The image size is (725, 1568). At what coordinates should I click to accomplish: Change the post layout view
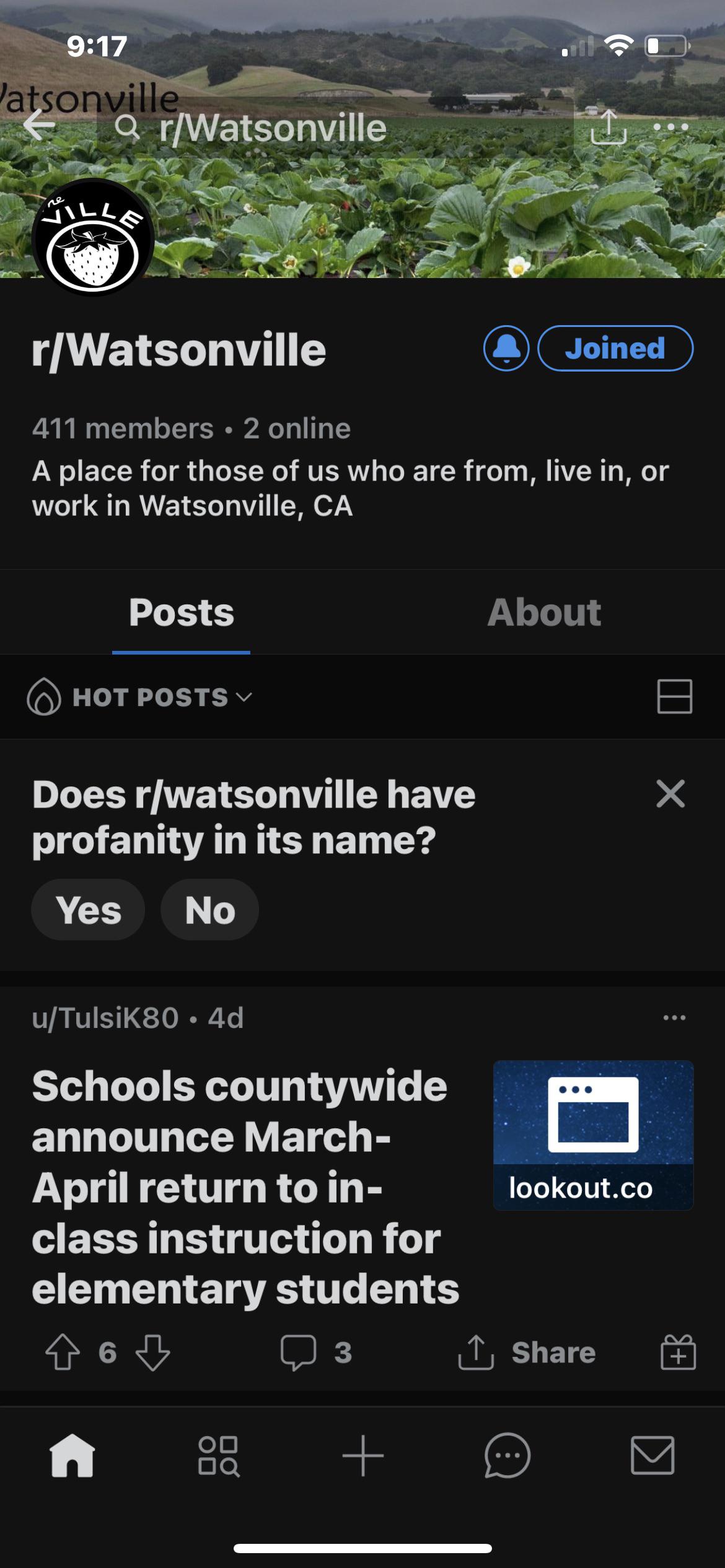tap(674, 697)
